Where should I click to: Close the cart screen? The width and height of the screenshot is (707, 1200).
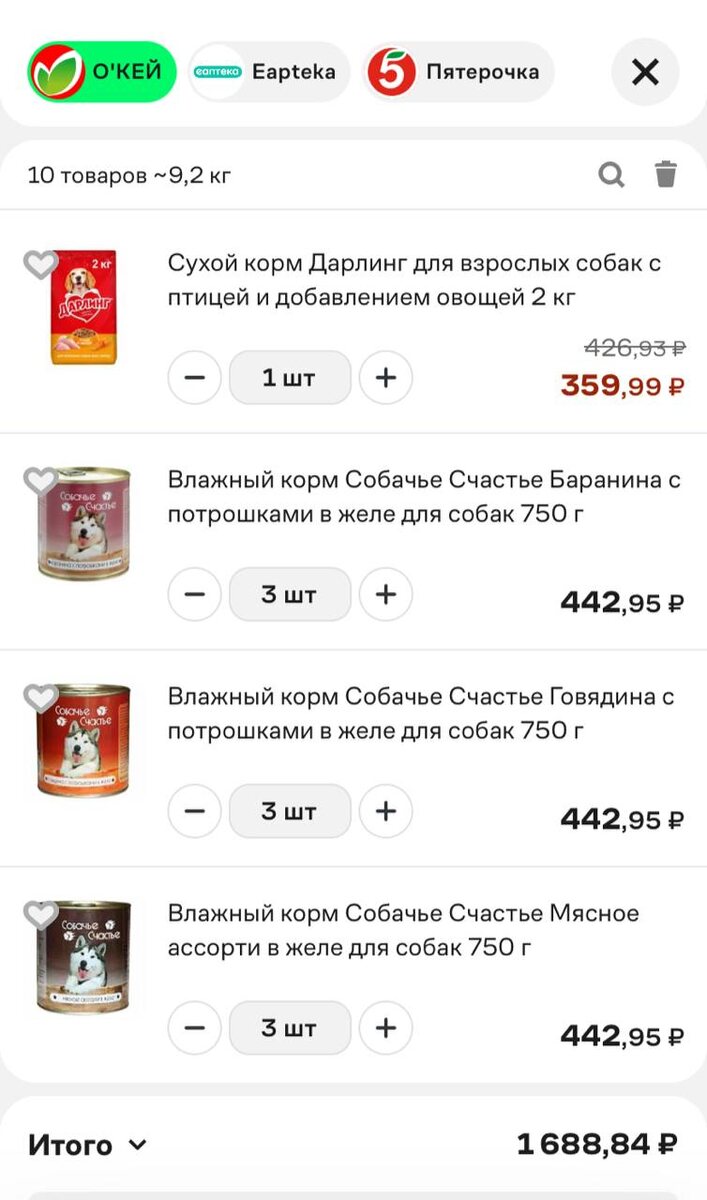click(645, 72)
